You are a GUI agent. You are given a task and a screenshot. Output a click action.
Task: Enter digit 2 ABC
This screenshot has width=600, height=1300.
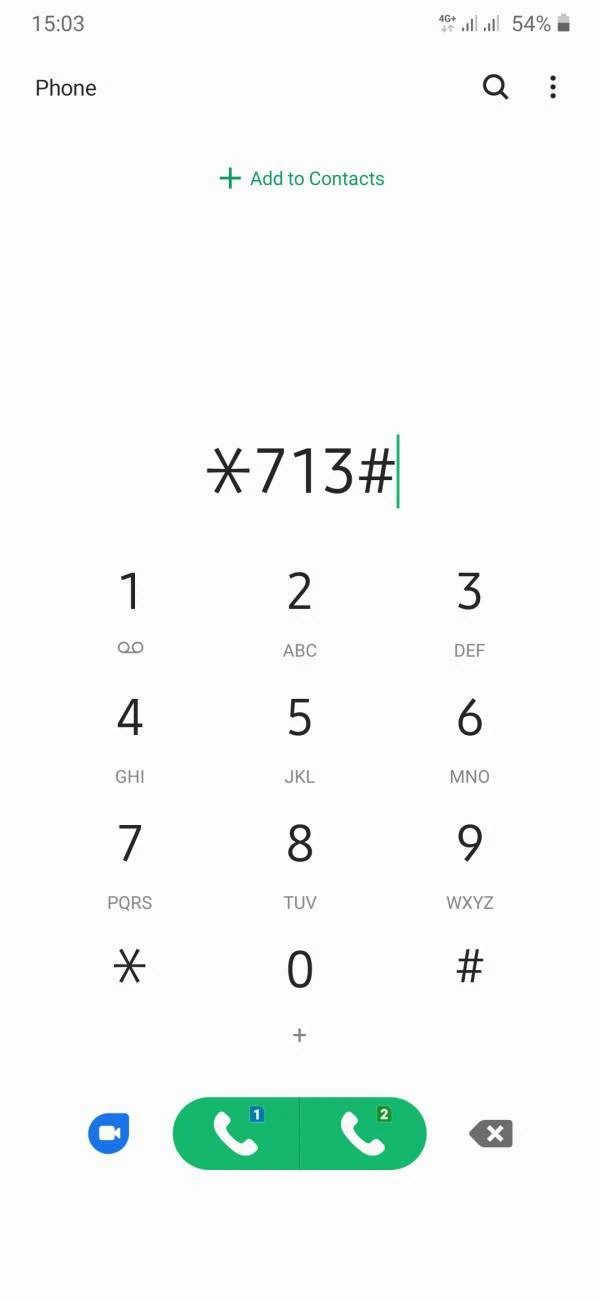click(300, 605)
